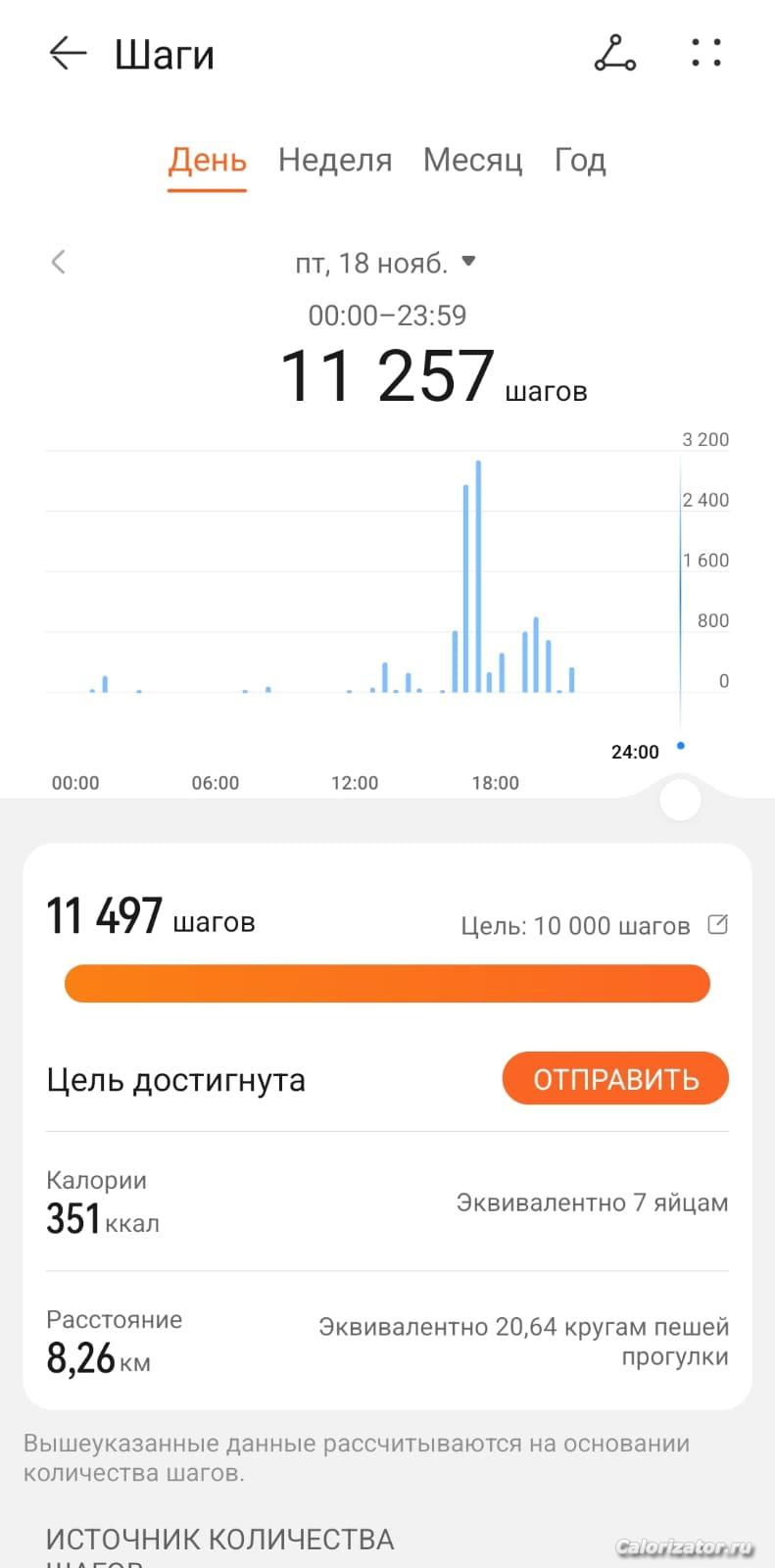The height and width of the screenshot is (1568, 775).
Task: Open the date picker for пт, 18 нояб.
Action: coord(385,263)
